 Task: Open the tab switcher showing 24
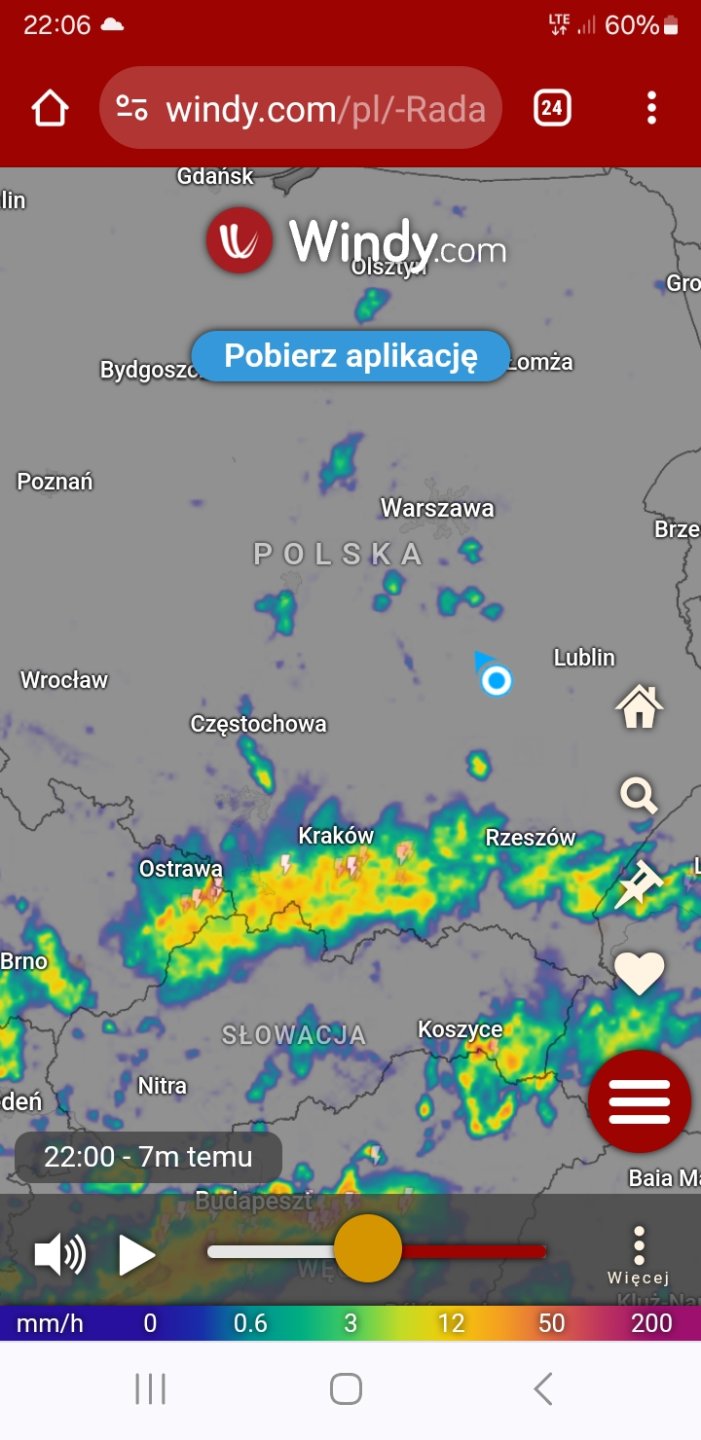click(x=552, y=108)
